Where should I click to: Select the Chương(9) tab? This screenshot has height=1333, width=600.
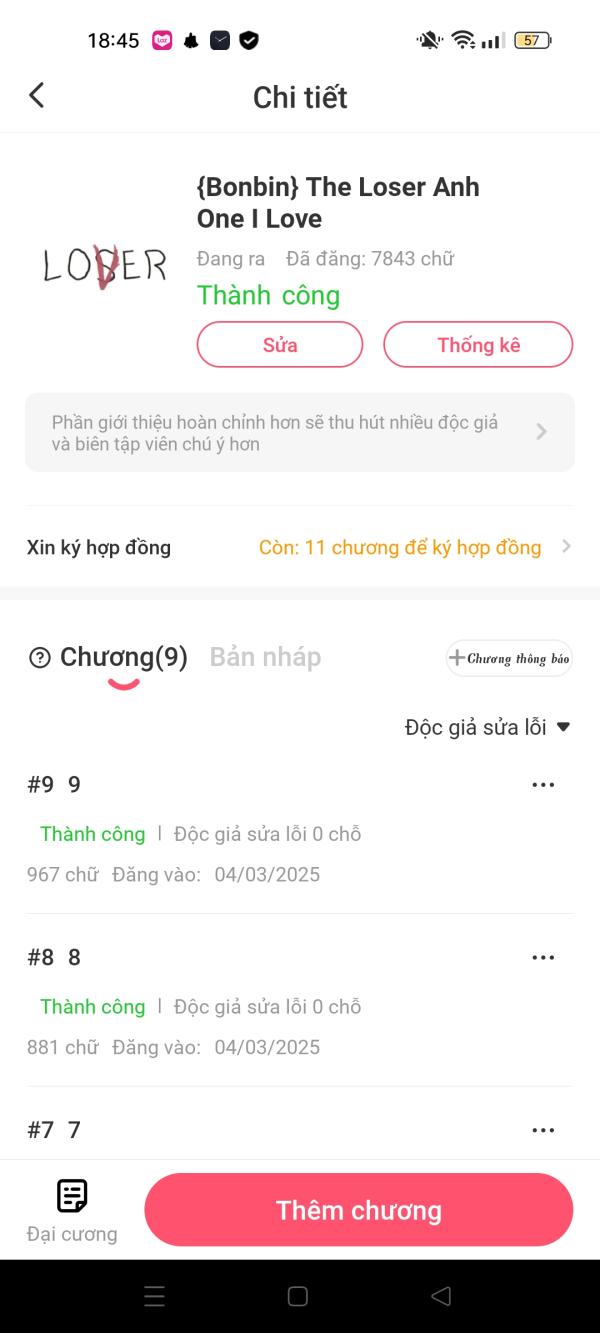click(x=124, y=657)
